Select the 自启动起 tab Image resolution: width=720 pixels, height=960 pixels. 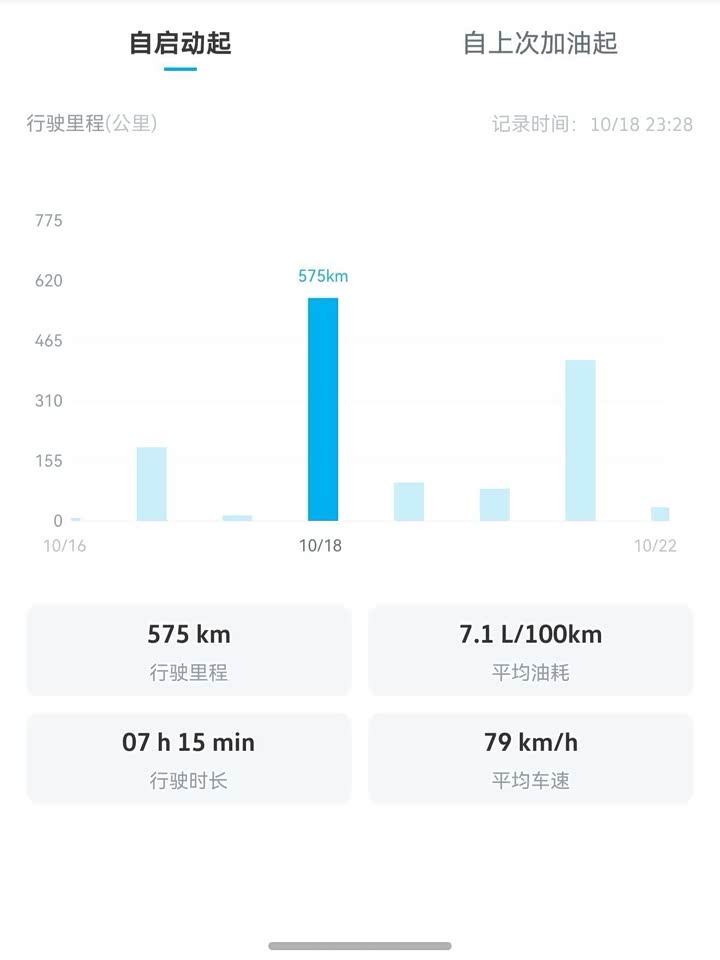point(180,44)
